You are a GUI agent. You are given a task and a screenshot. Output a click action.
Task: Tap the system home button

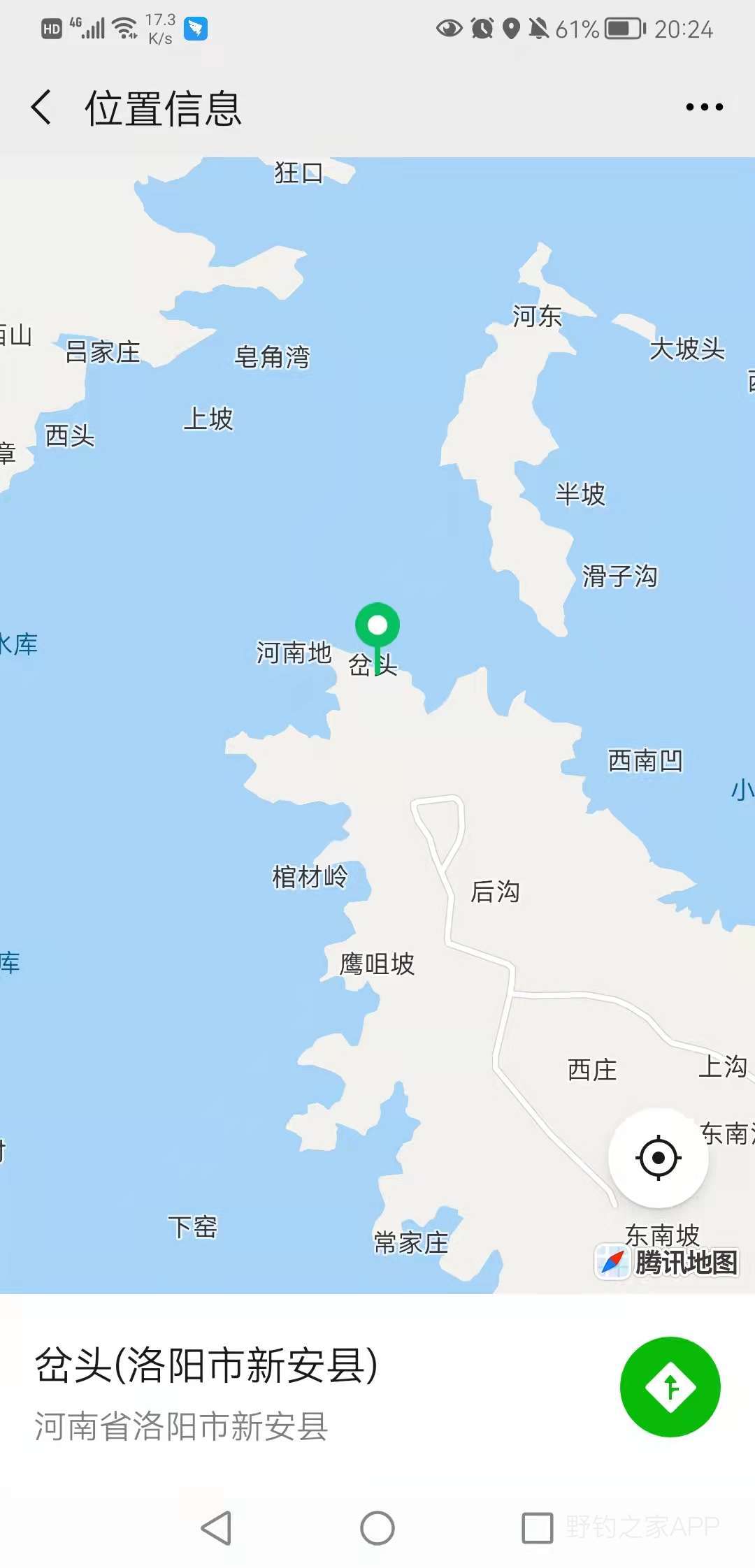tap(377, 1528)
